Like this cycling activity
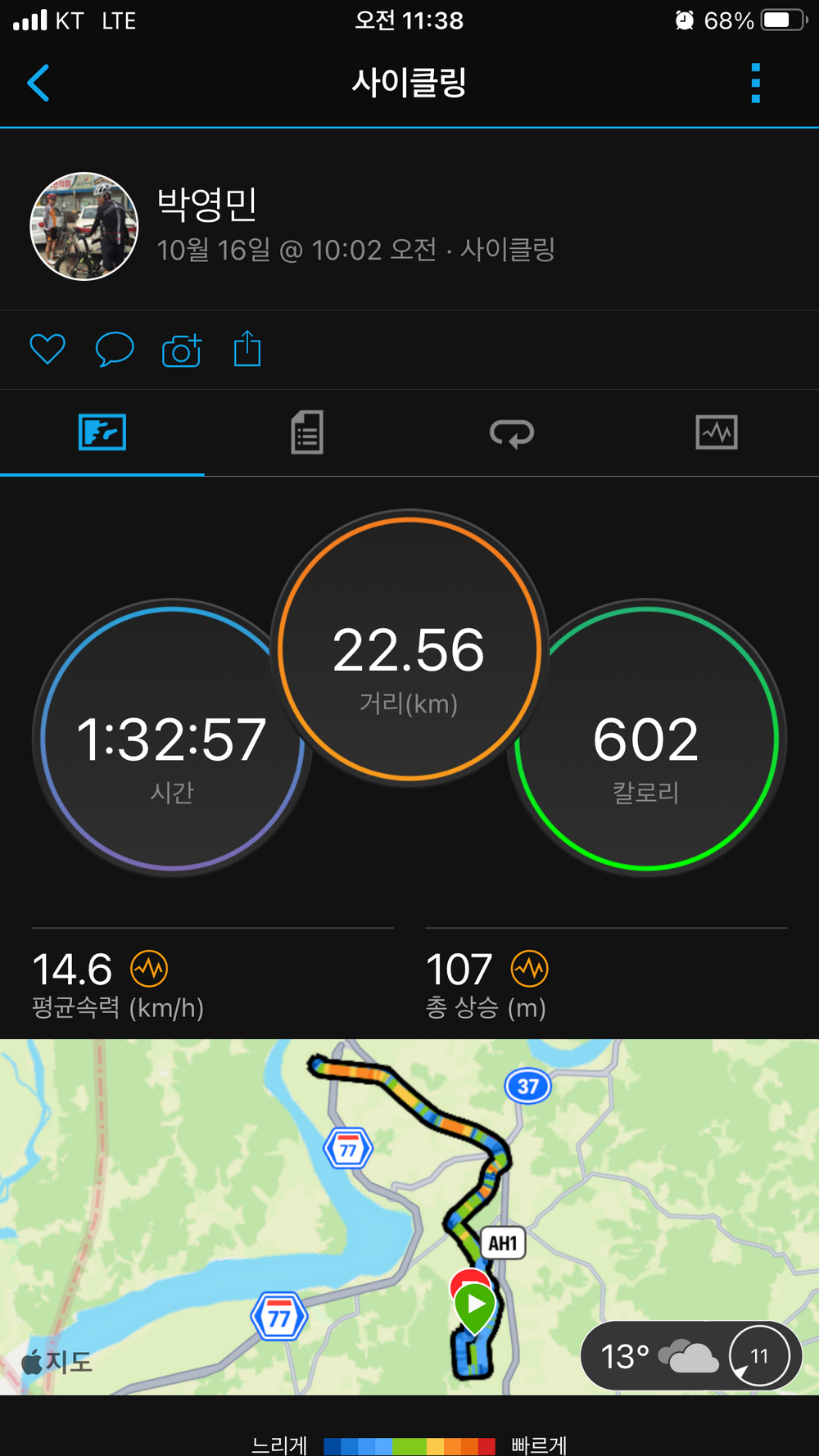Screen dimensions: 819x1456 pos(48,350)
